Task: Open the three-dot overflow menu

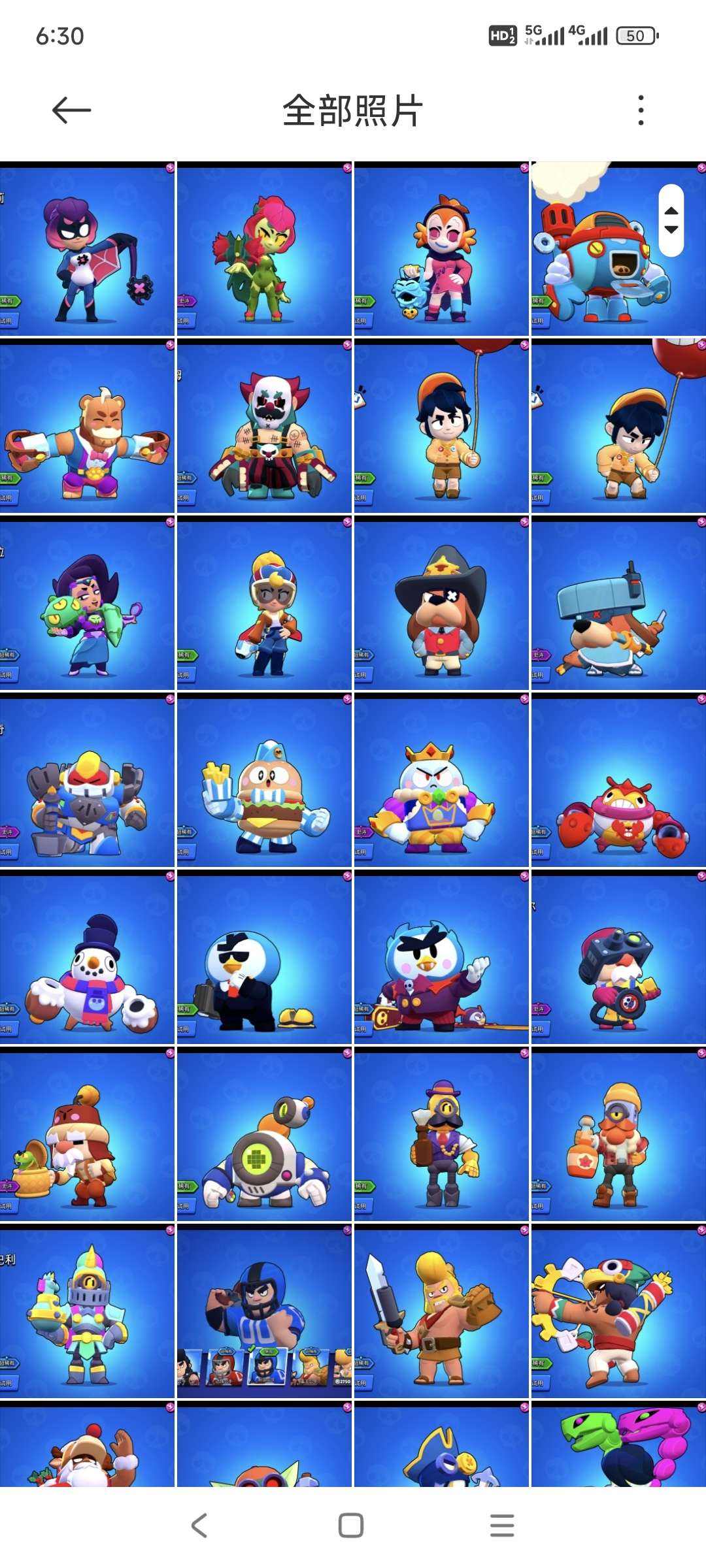Action: coord(641,110)
